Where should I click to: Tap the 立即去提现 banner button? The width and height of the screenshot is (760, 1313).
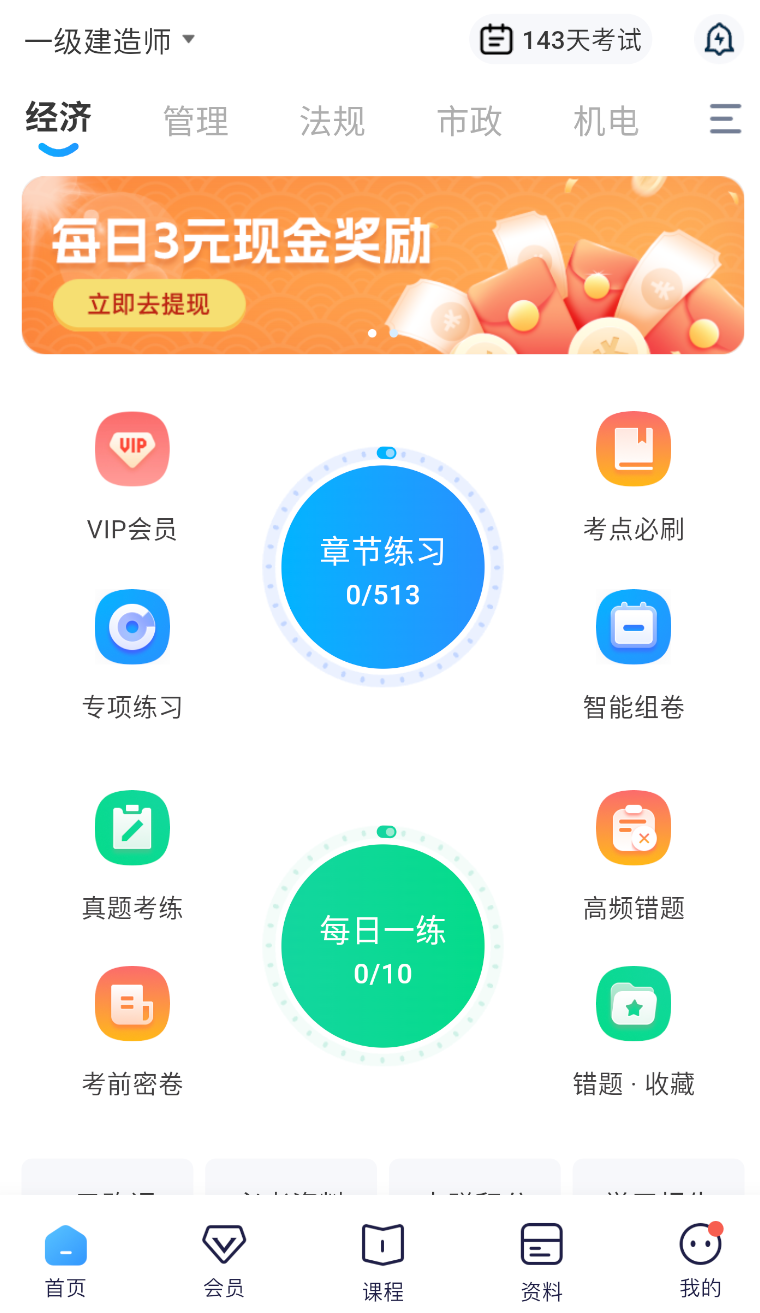(149, 305)
